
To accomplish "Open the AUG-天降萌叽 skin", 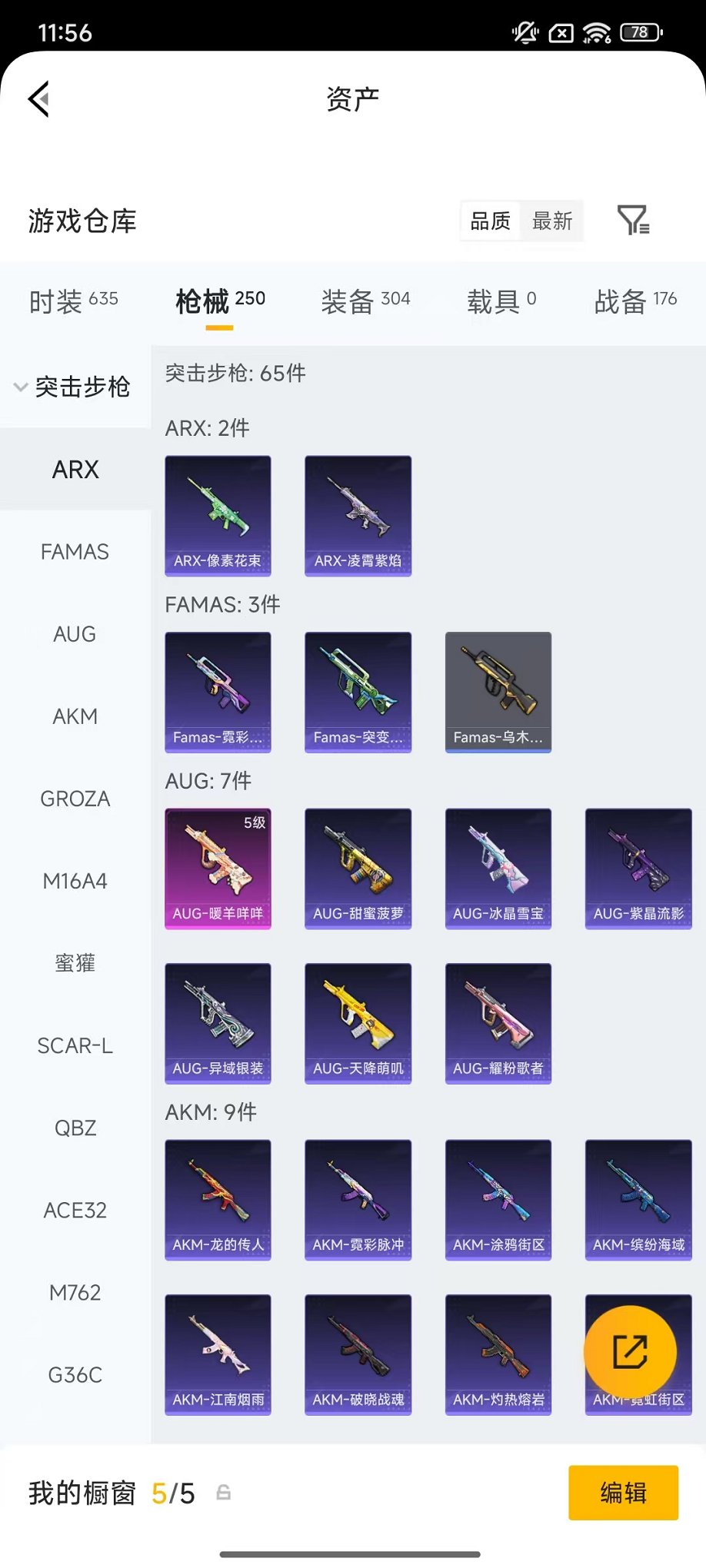I will click(x=358, y=1023).
